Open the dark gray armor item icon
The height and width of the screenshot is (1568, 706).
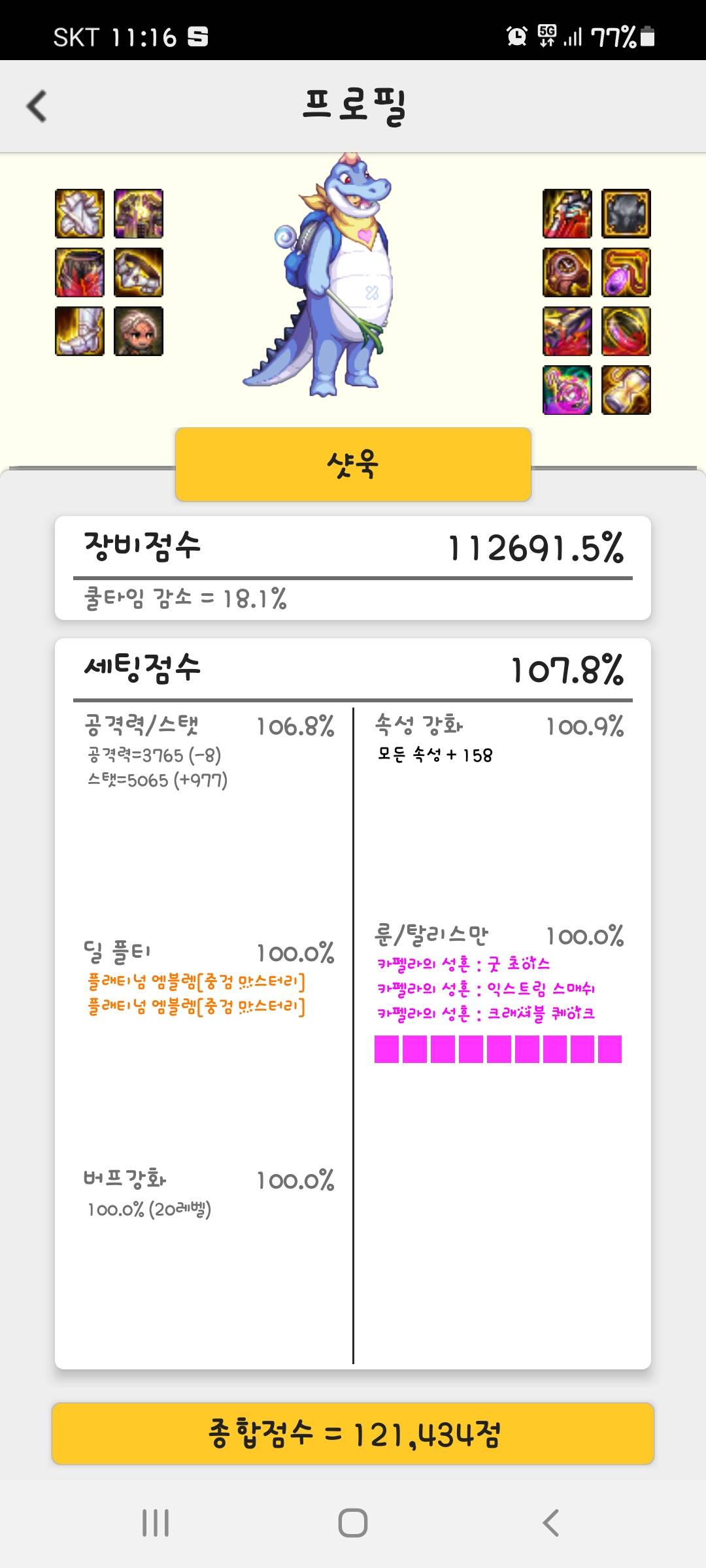[x=626, y=214]
